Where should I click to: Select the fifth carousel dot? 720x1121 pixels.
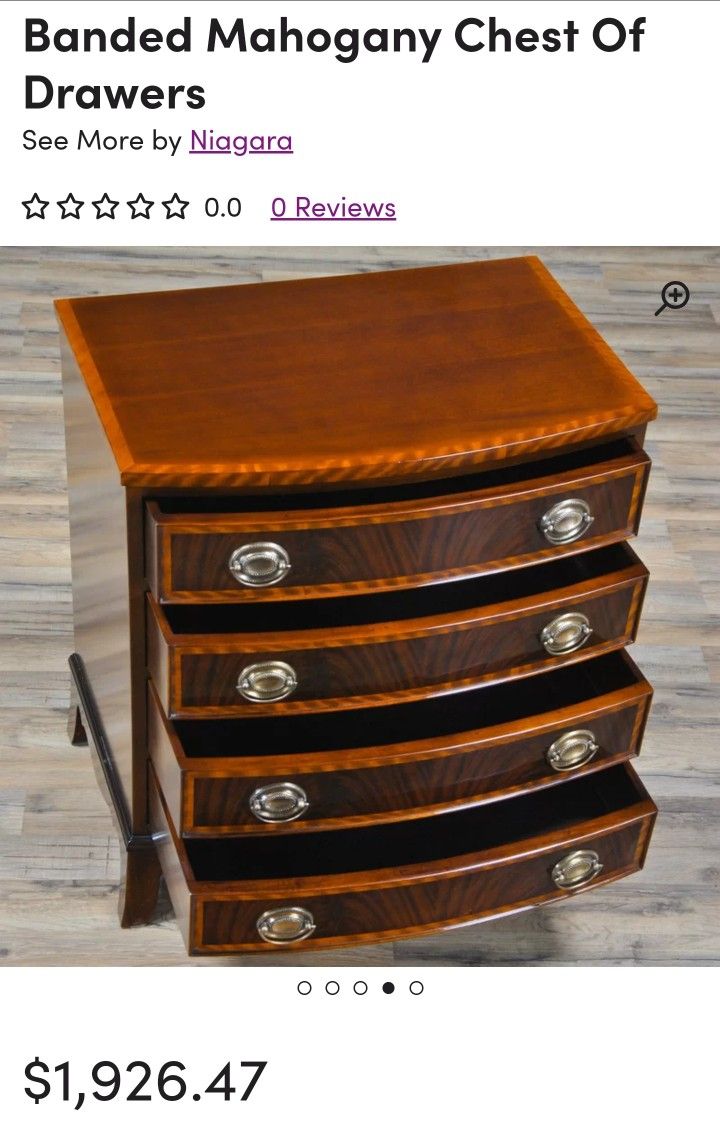pyautogui.click(x=415, y=986)
